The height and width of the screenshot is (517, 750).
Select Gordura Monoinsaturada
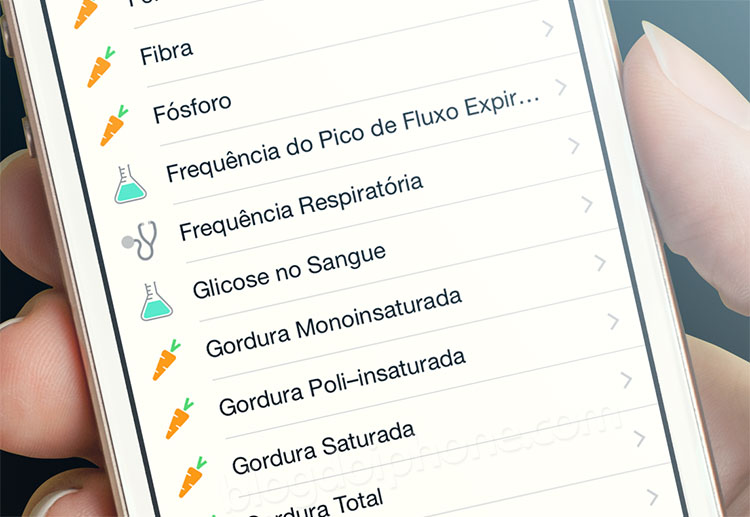point(333,324)
